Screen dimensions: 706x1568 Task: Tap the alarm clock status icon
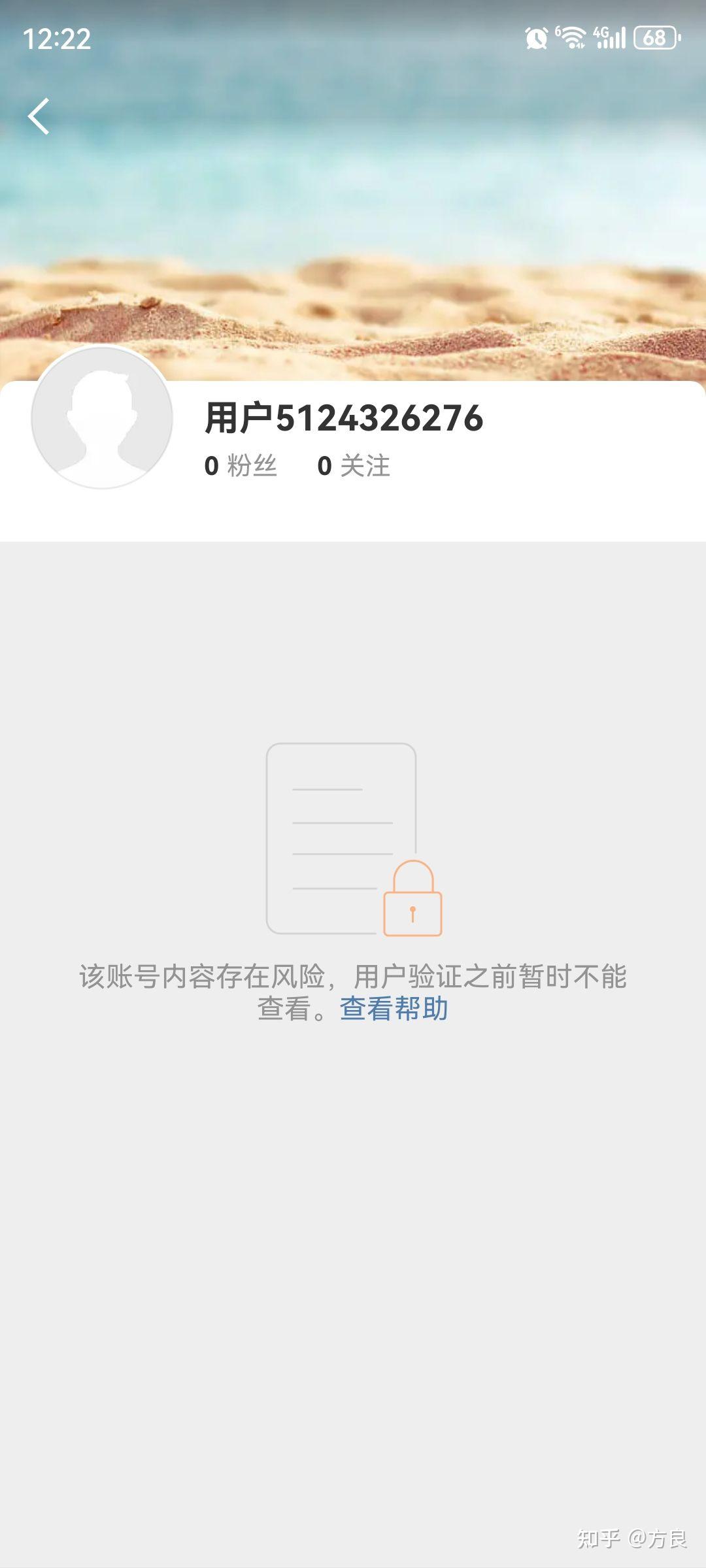pos(536,39)
